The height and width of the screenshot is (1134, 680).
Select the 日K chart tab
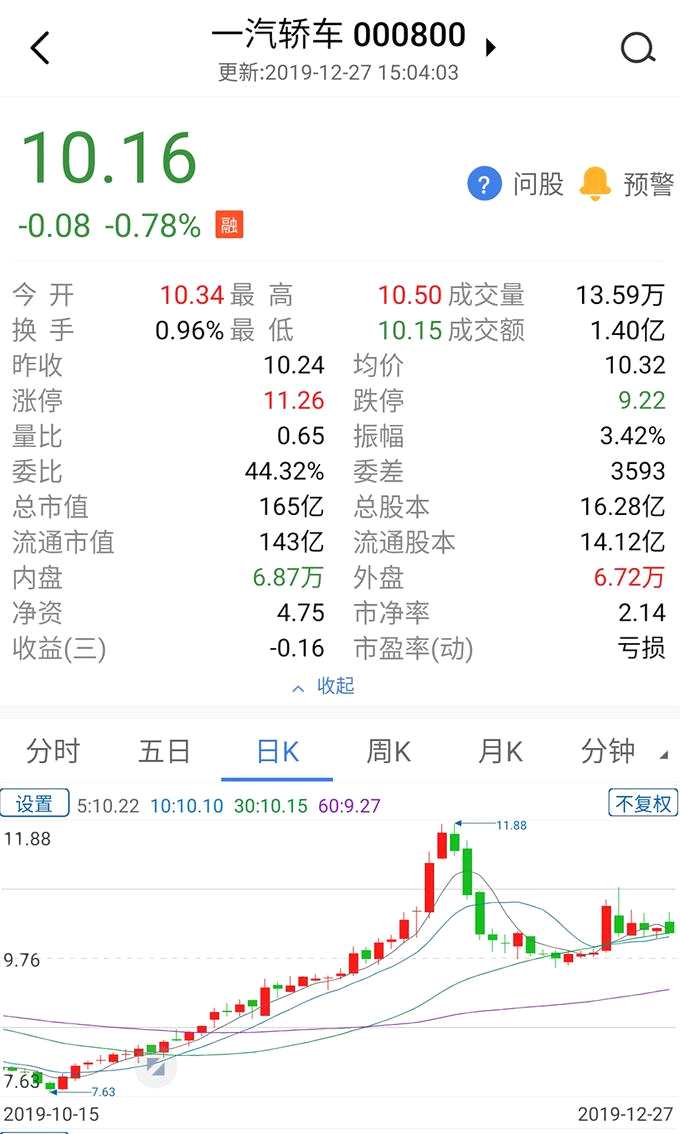[277, 751]
